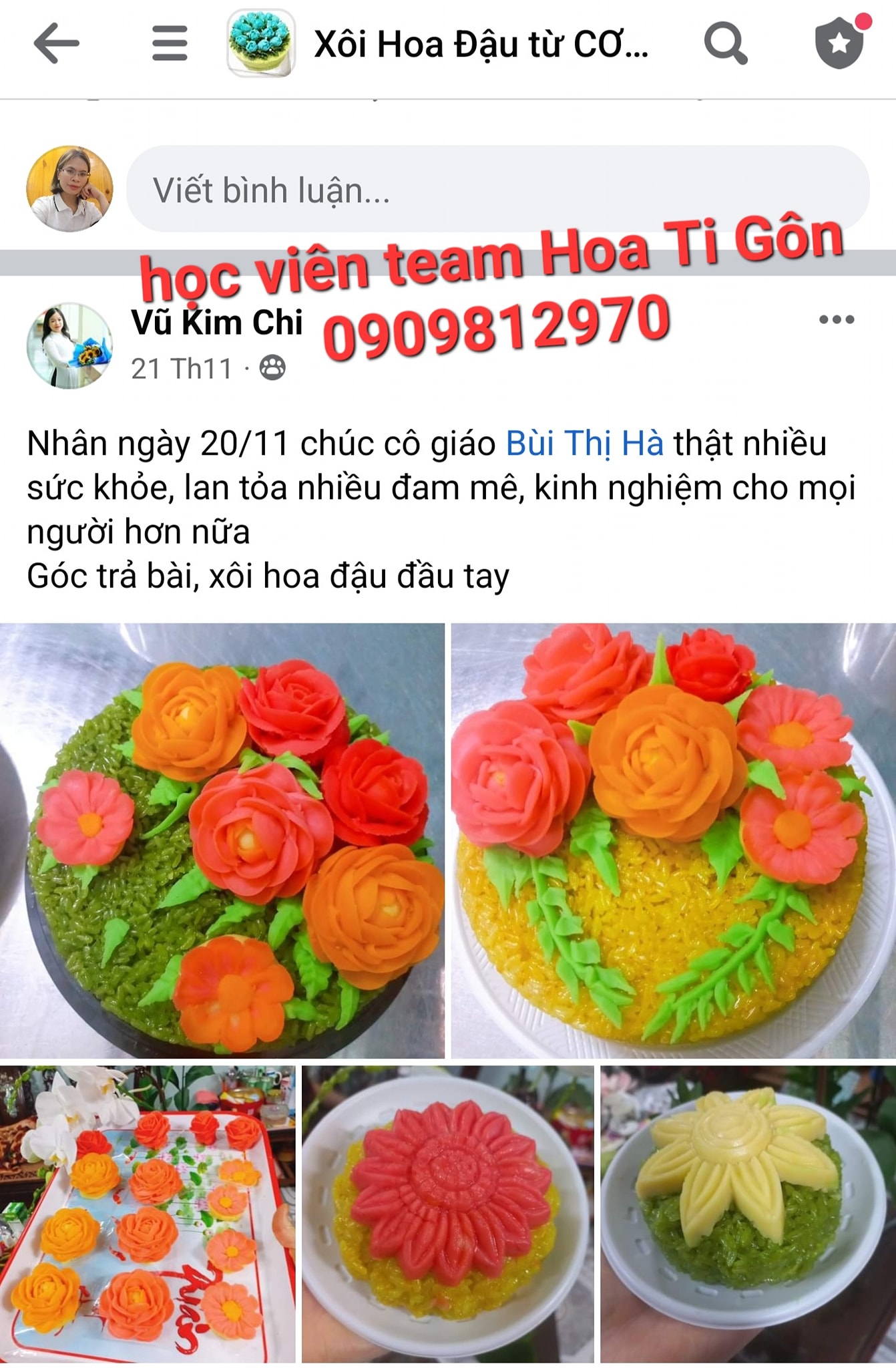Tap the Viết bình luận comment field
Image resolution: width=896 pixels, height=1368 pixels.
click(x=497, y=190)
